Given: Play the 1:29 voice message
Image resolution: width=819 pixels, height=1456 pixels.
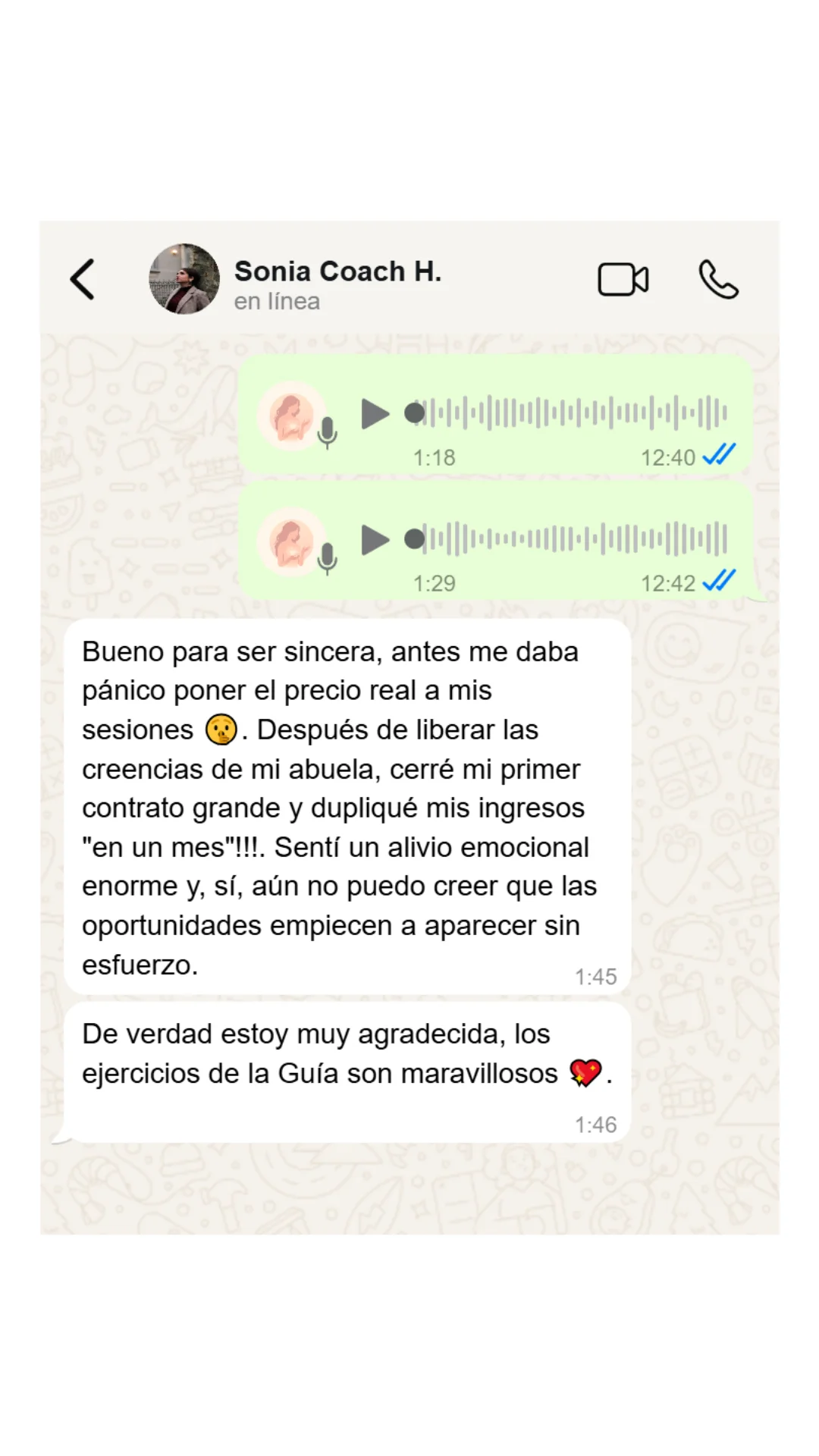Looking at the screenshot, I should (375, 540).
